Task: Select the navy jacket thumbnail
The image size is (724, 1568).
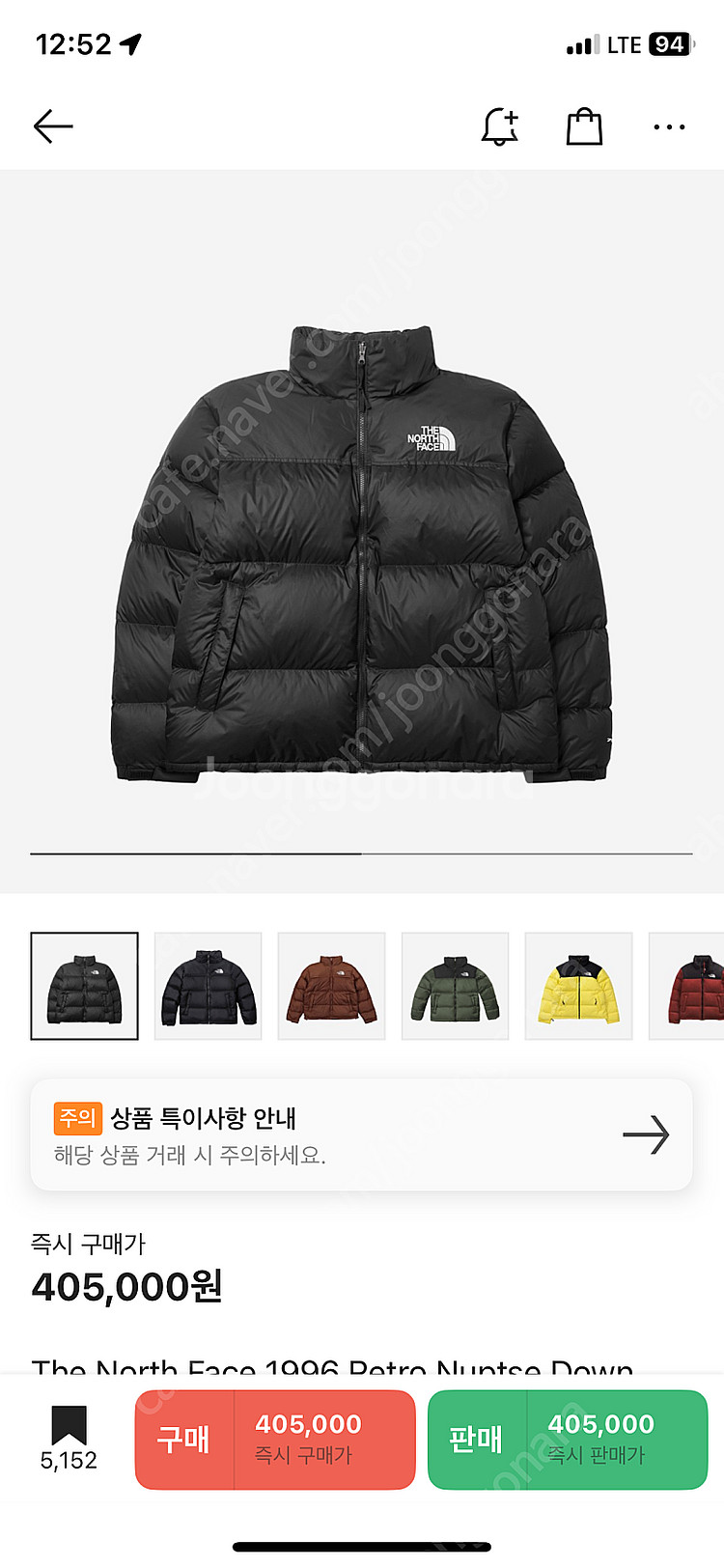Action: point(209,986)
